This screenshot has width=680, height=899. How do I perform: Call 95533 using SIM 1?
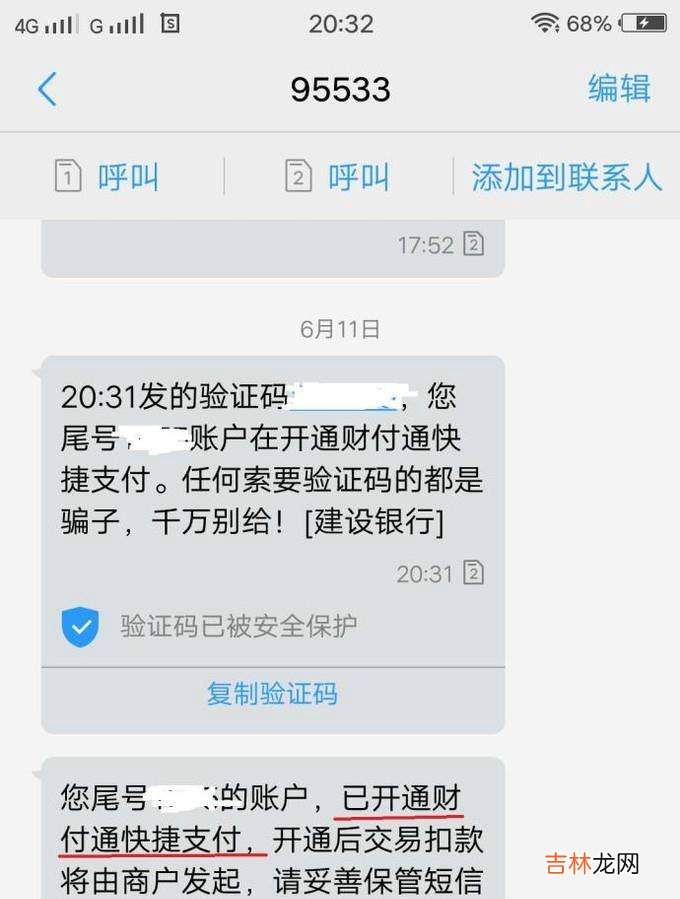pos(107,178)
